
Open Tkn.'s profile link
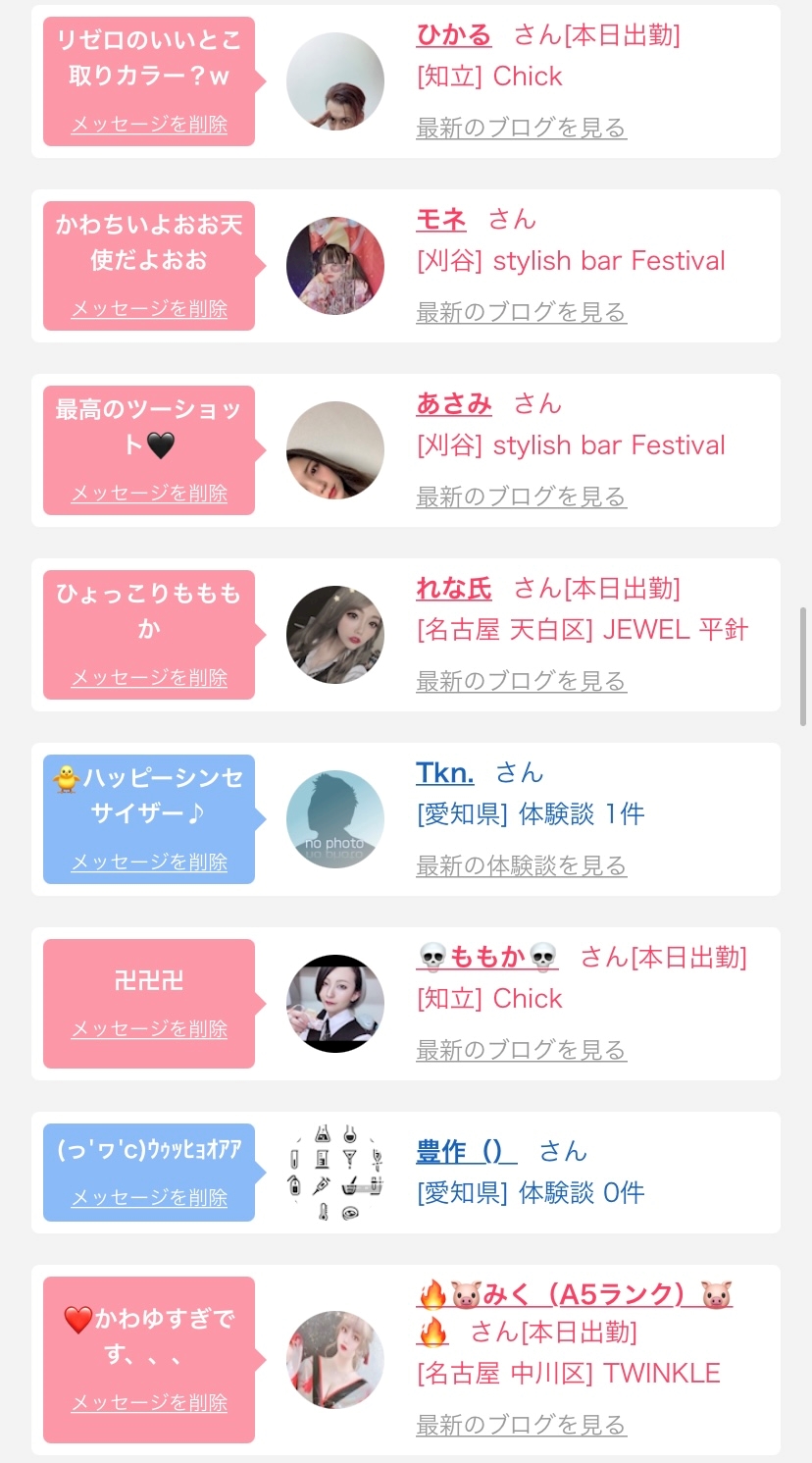444,773
